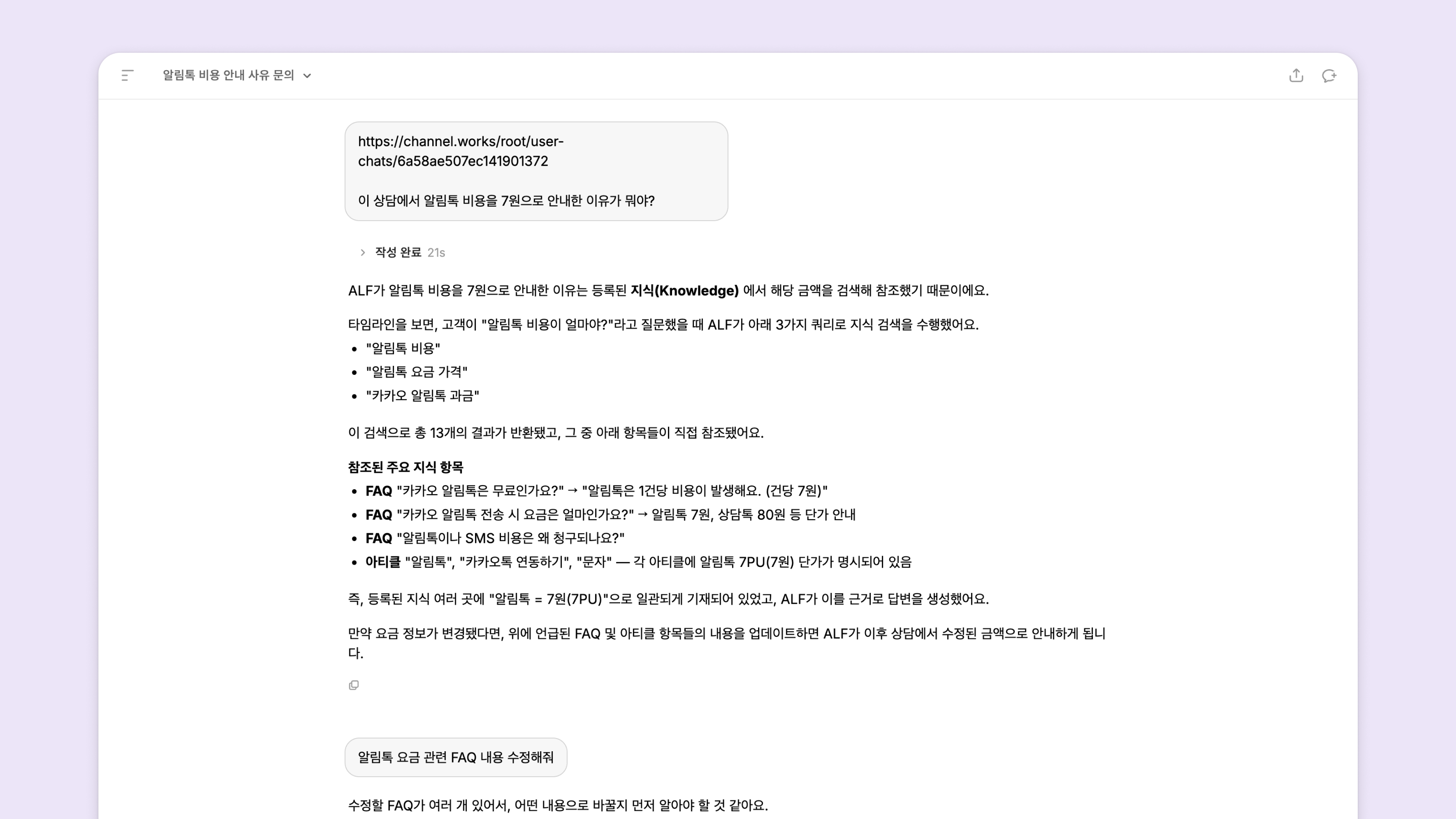Start a new chat
This screenshot has width=1456, height=819.
click(1329, 75)
